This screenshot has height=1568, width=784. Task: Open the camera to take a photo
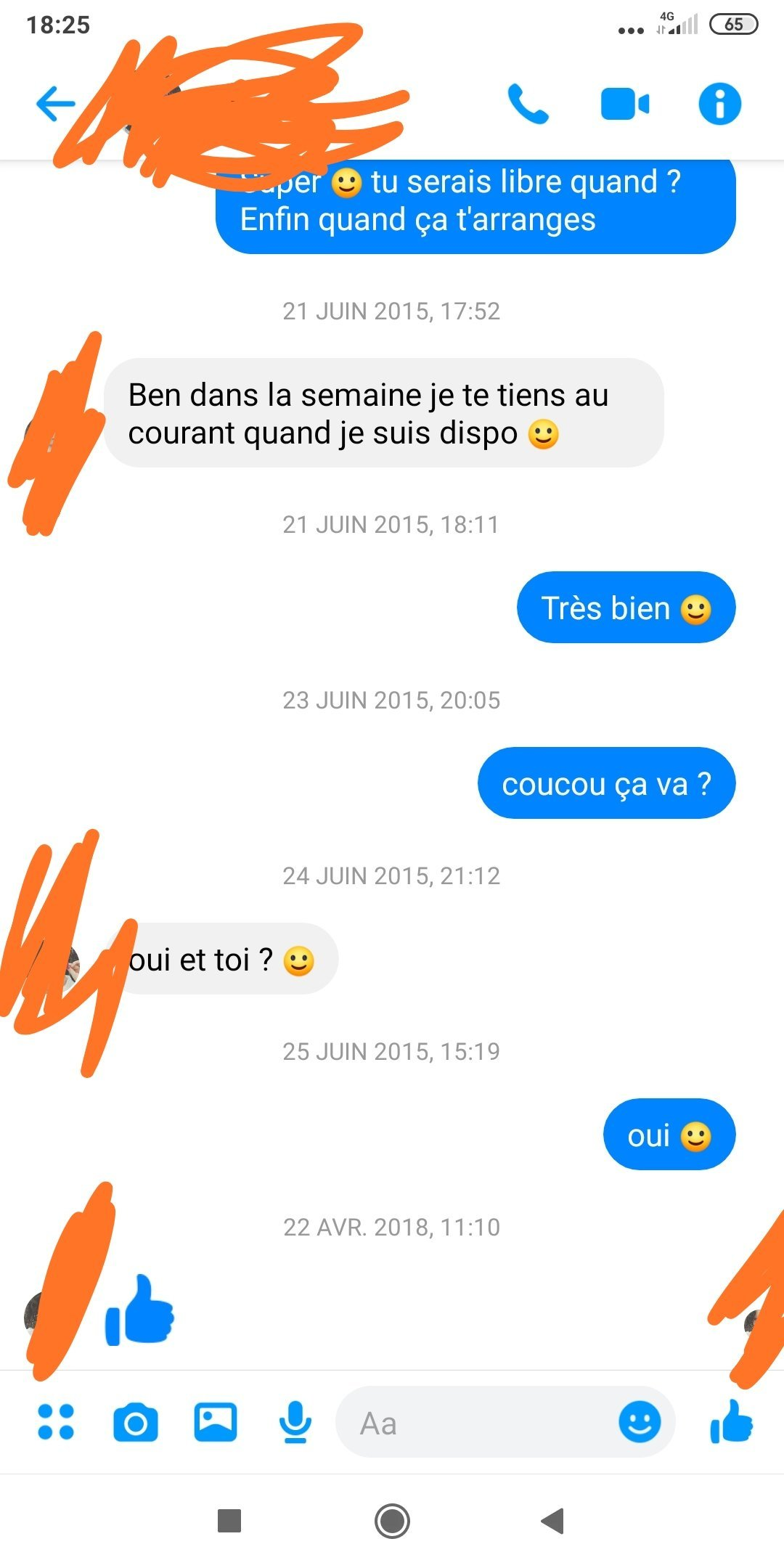tap(136, 1421)
